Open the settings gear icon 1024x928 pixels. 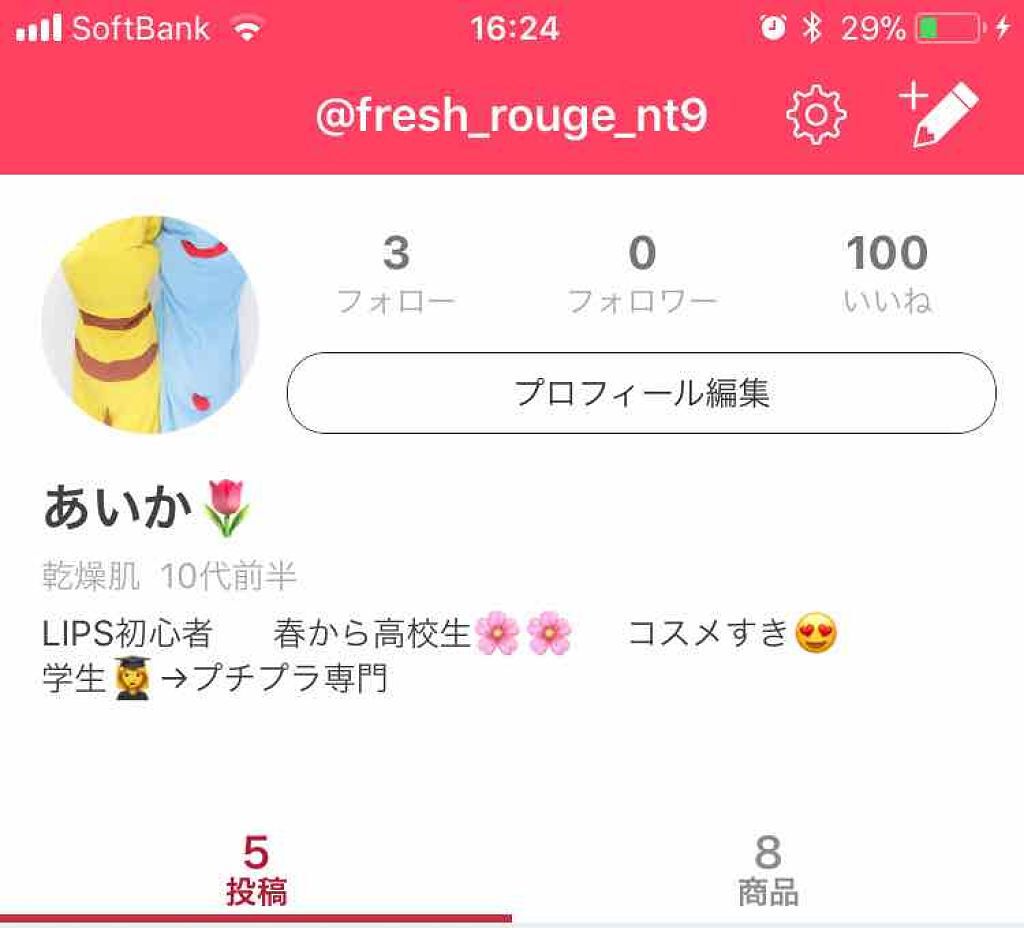(x=816, y=116)
